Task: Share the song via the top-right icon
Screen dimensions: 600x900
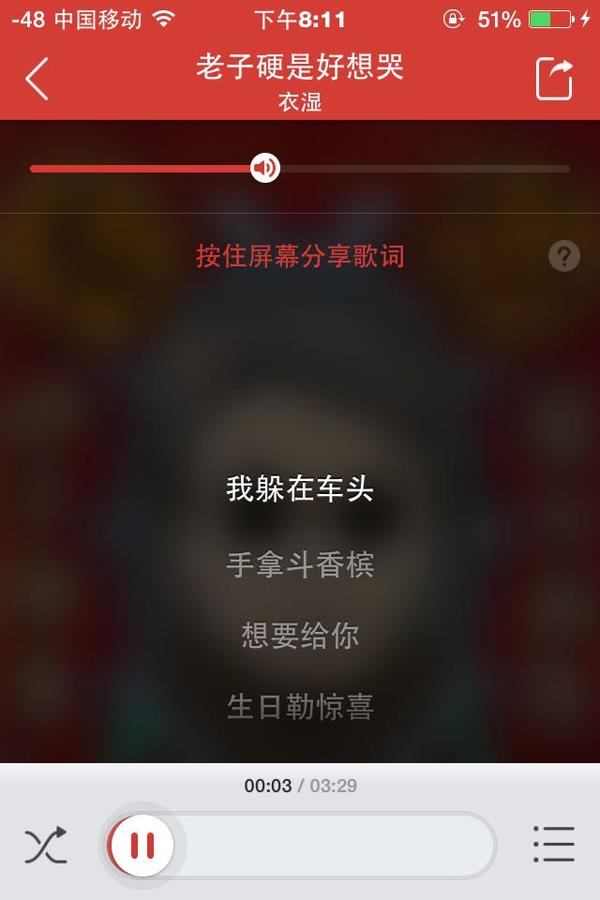Action: click(554, 79)
